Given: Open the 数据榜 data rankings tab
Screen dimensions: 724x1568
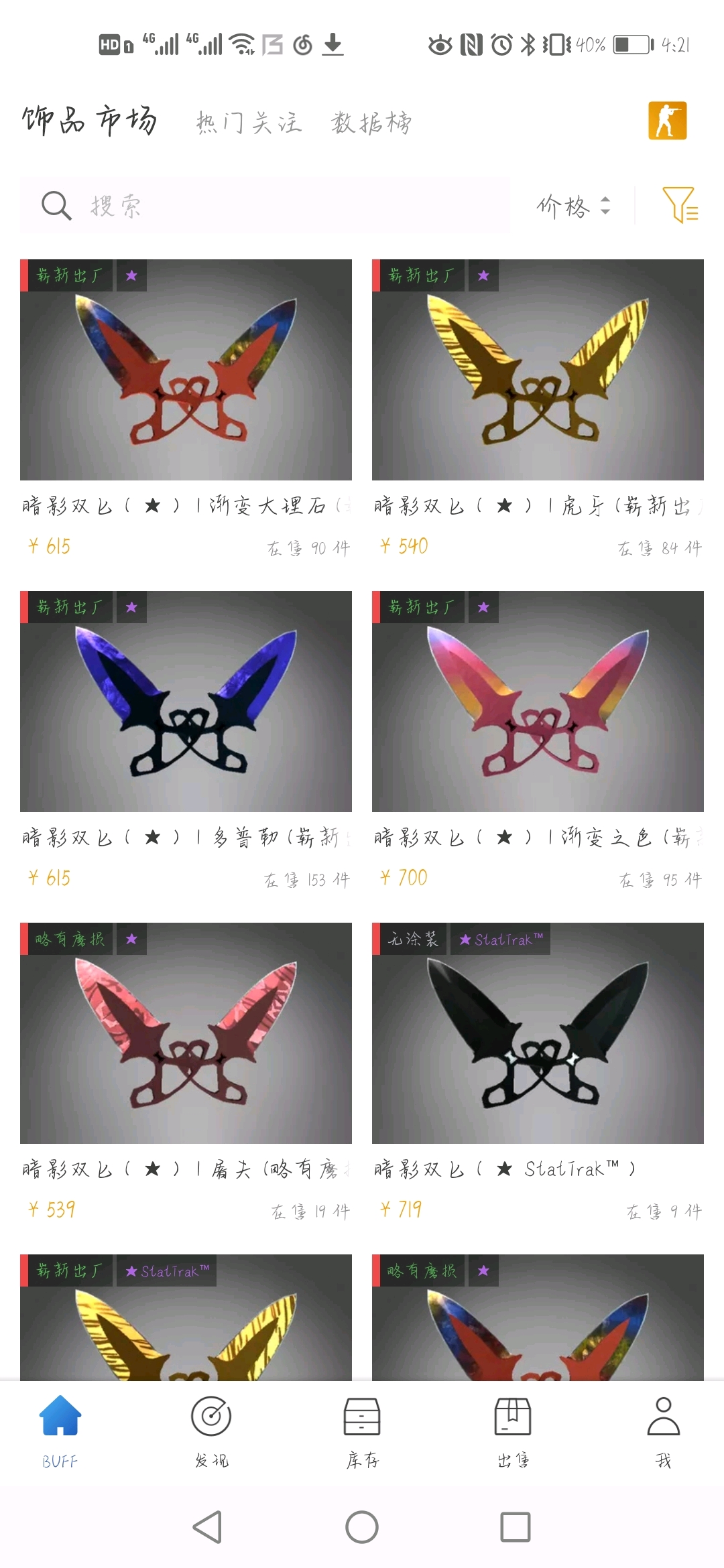Looking at the screenshot, I should click(x=371, y=121).
